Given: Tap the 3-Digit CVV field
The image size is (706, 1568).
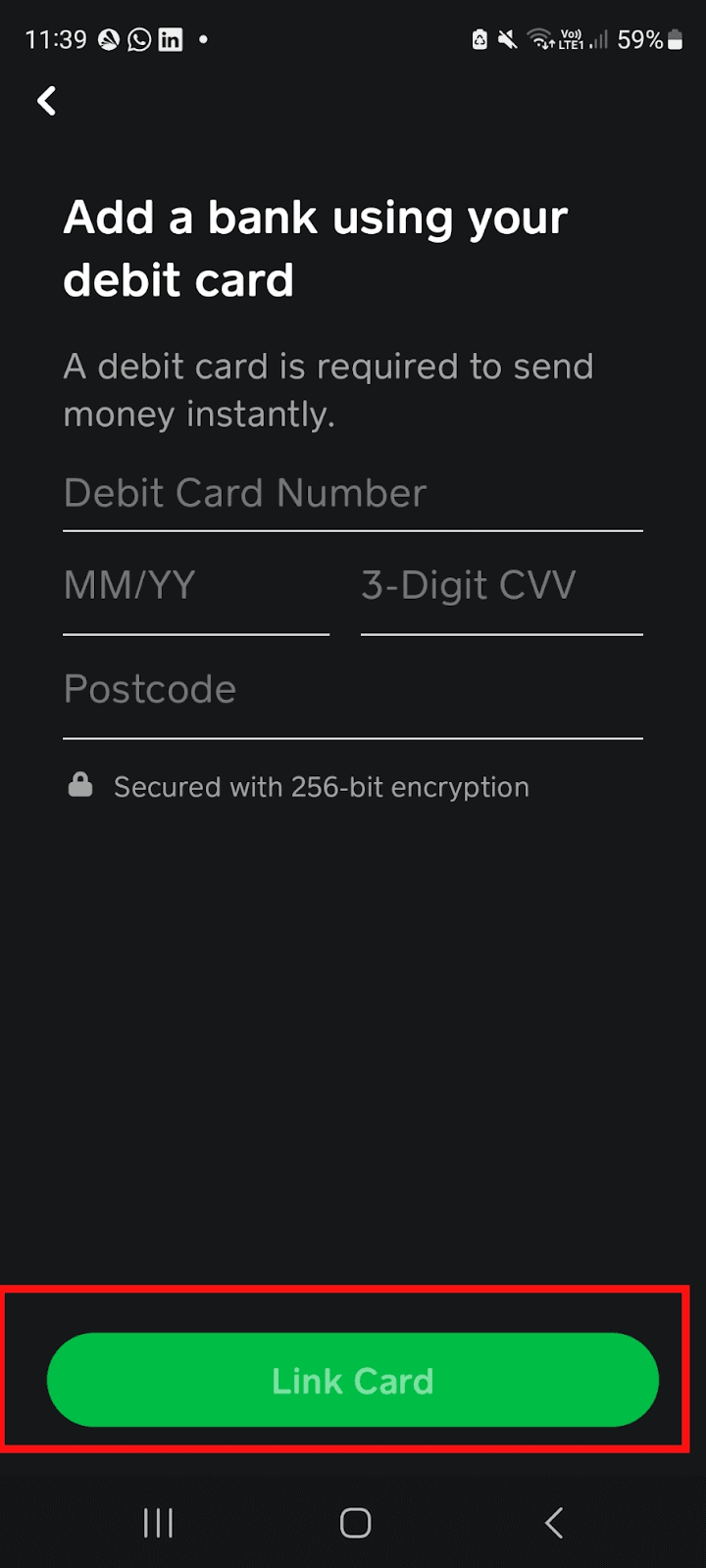Looking at the screenshot, I should [x=501, y=587].
